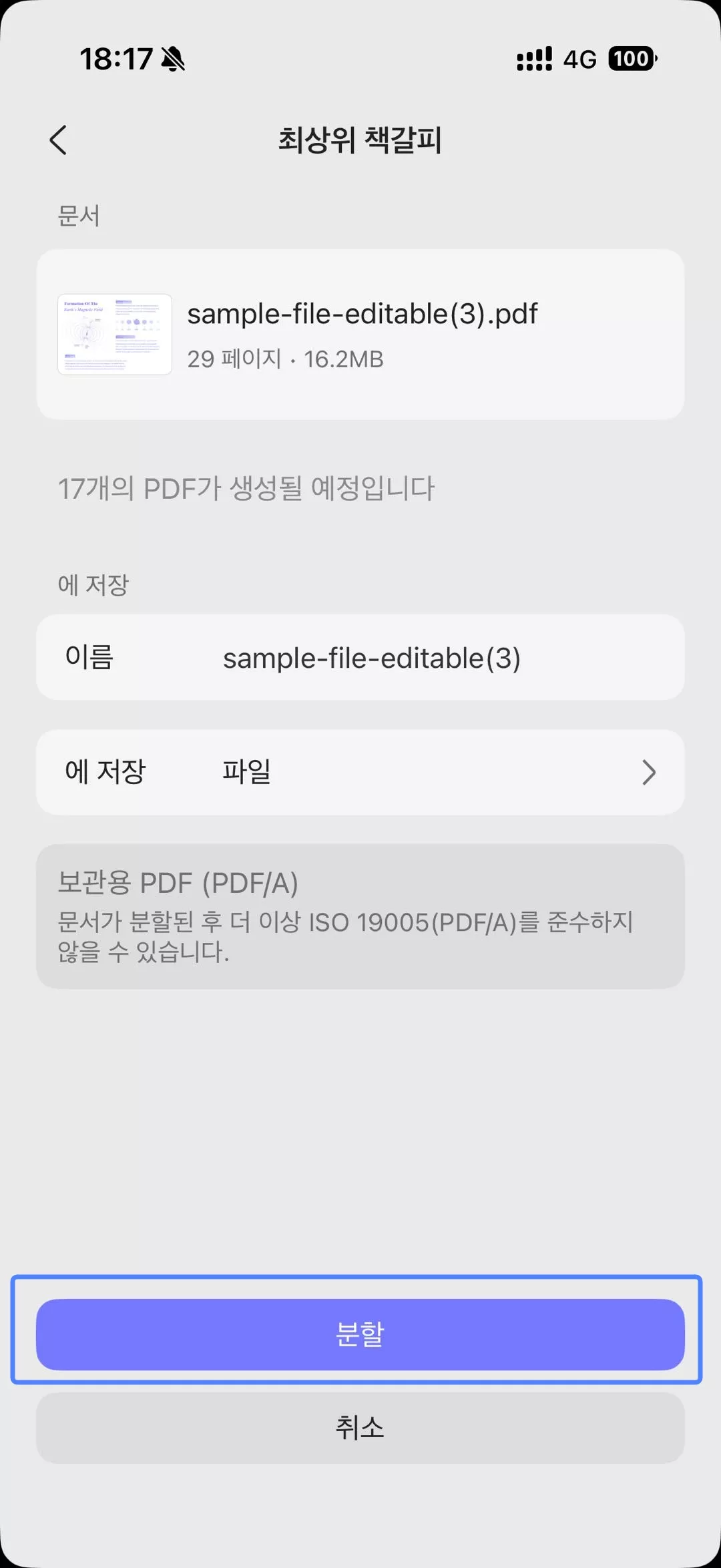This screenshot has height=1568, width=721.
Task: Tap the battery indicator showing 100
Action: pos(632,59)
